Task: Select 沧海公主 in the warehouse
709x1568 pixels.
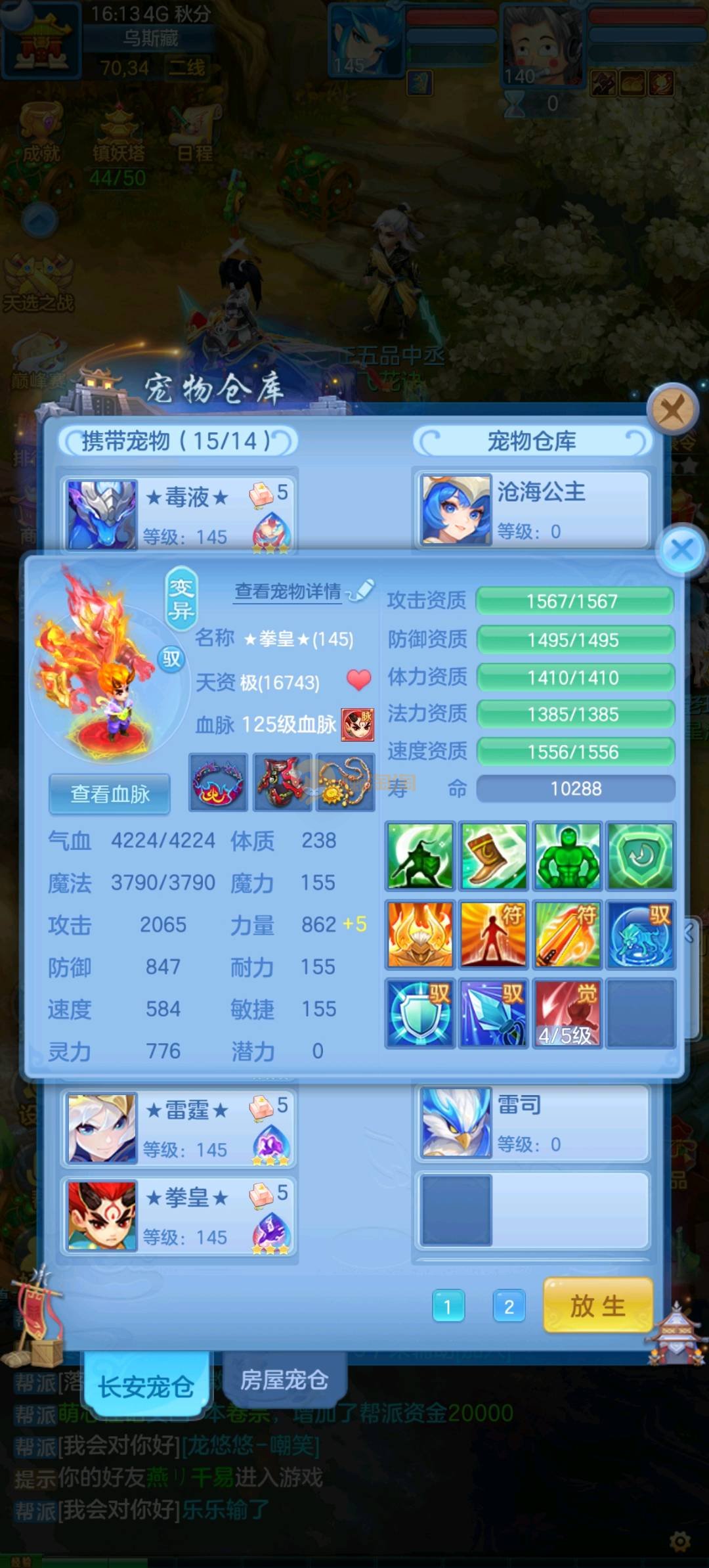Action: (x=533, y=511)
